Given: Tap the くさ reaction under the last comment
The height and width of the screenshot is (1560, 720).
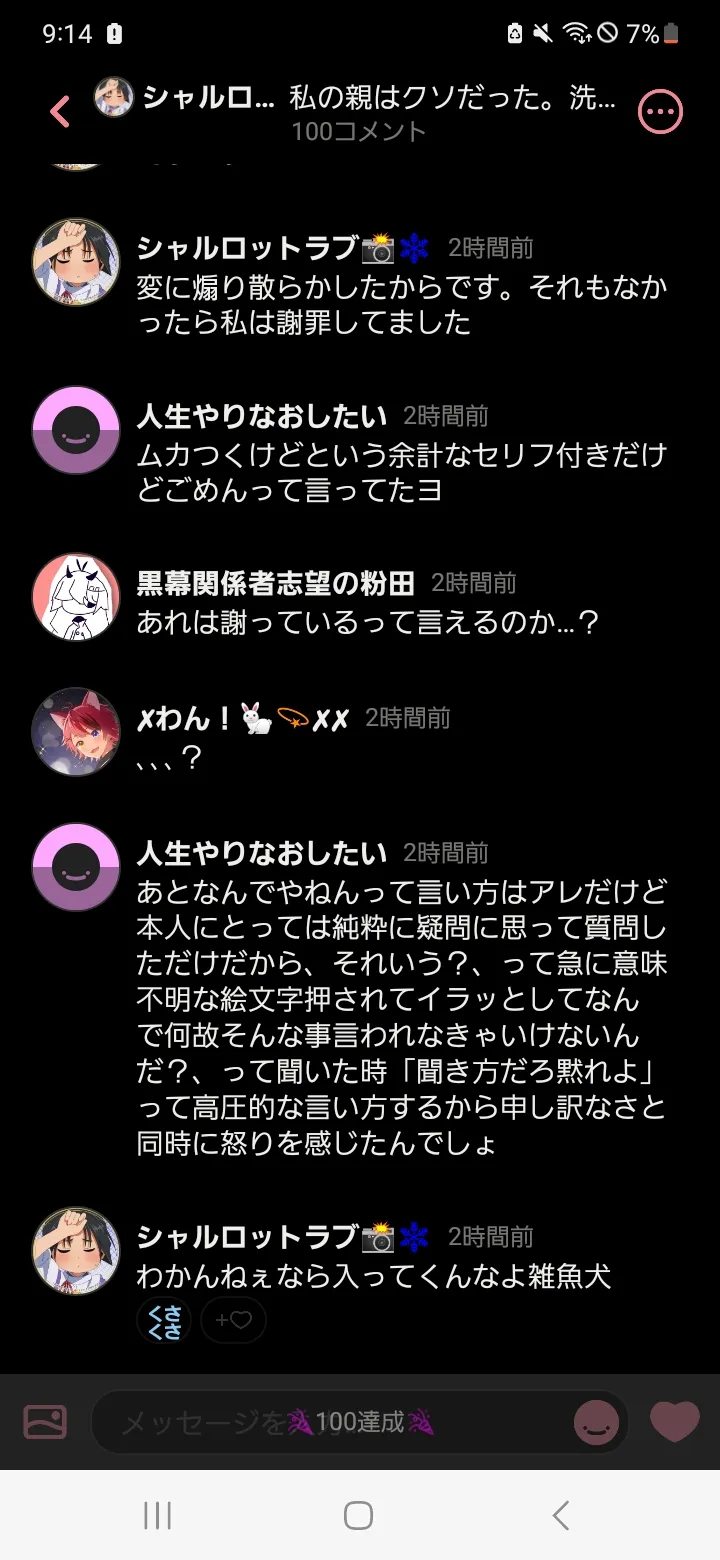Looking at the screenshot, I should pyautogui.click(x=164, y=1320).
